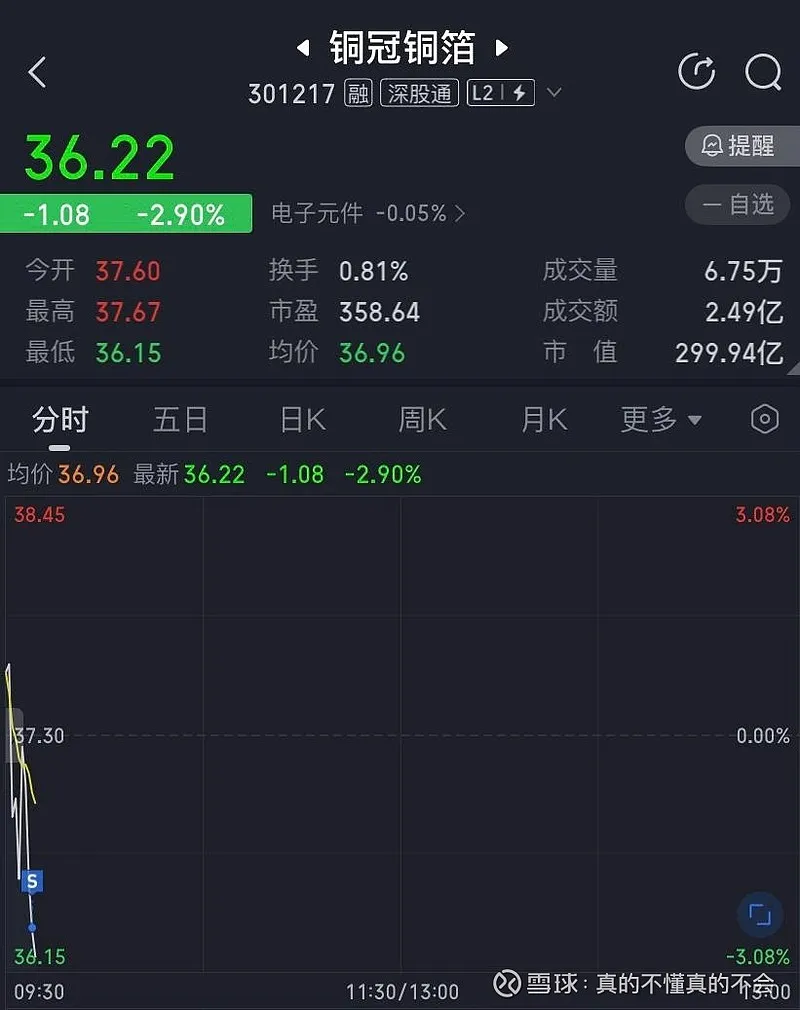Screen dimensions: 800x1010
Task: Switch to 五日 chart
Action: 180,420
